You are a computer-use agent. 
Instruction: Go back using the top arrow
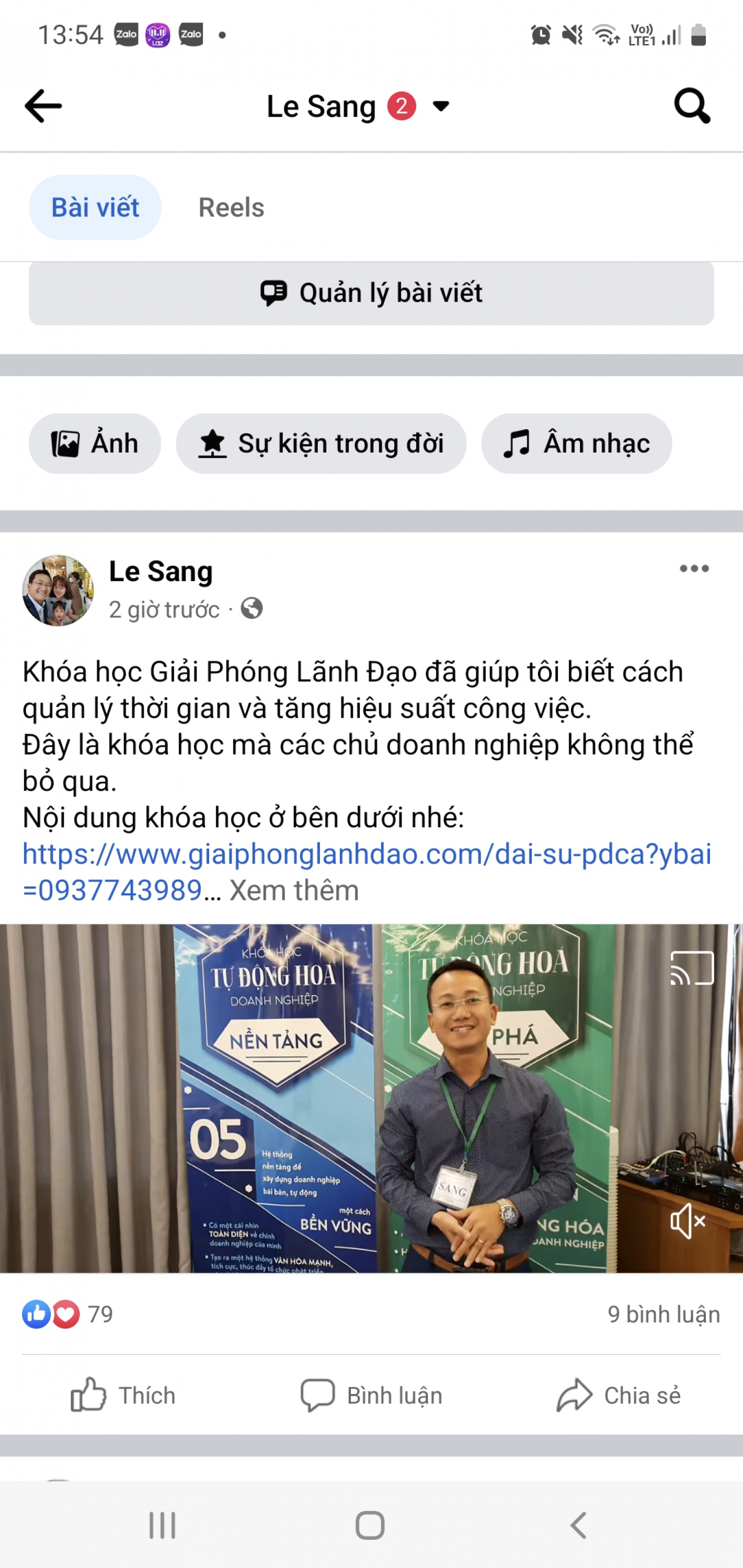(x=43, y=106)
